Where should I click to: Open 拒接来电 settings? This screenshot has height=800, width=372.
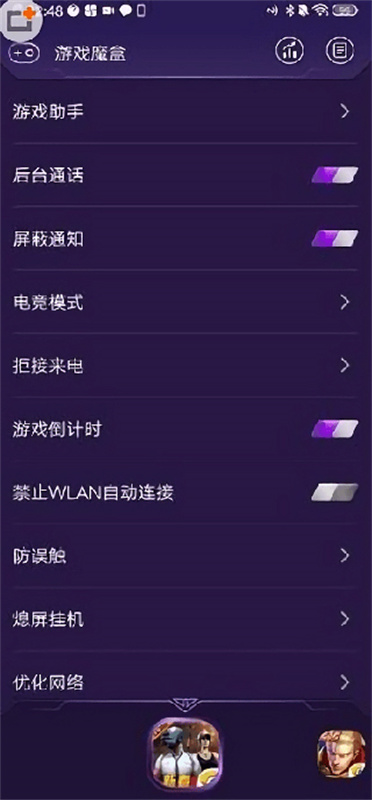point(186,365)
